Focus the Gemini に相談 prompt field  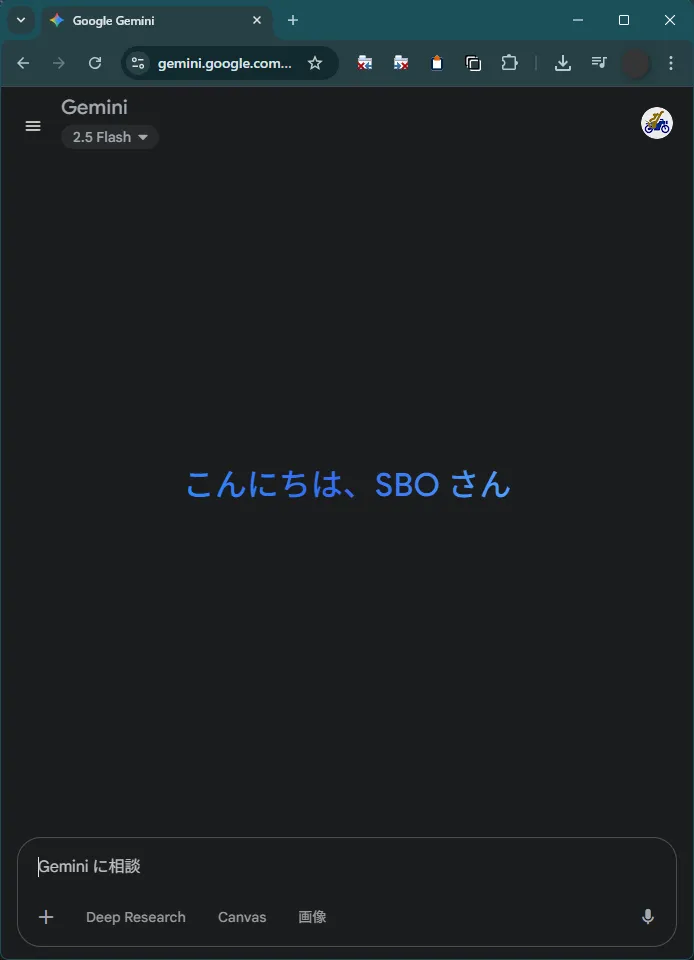click(340, 867)
